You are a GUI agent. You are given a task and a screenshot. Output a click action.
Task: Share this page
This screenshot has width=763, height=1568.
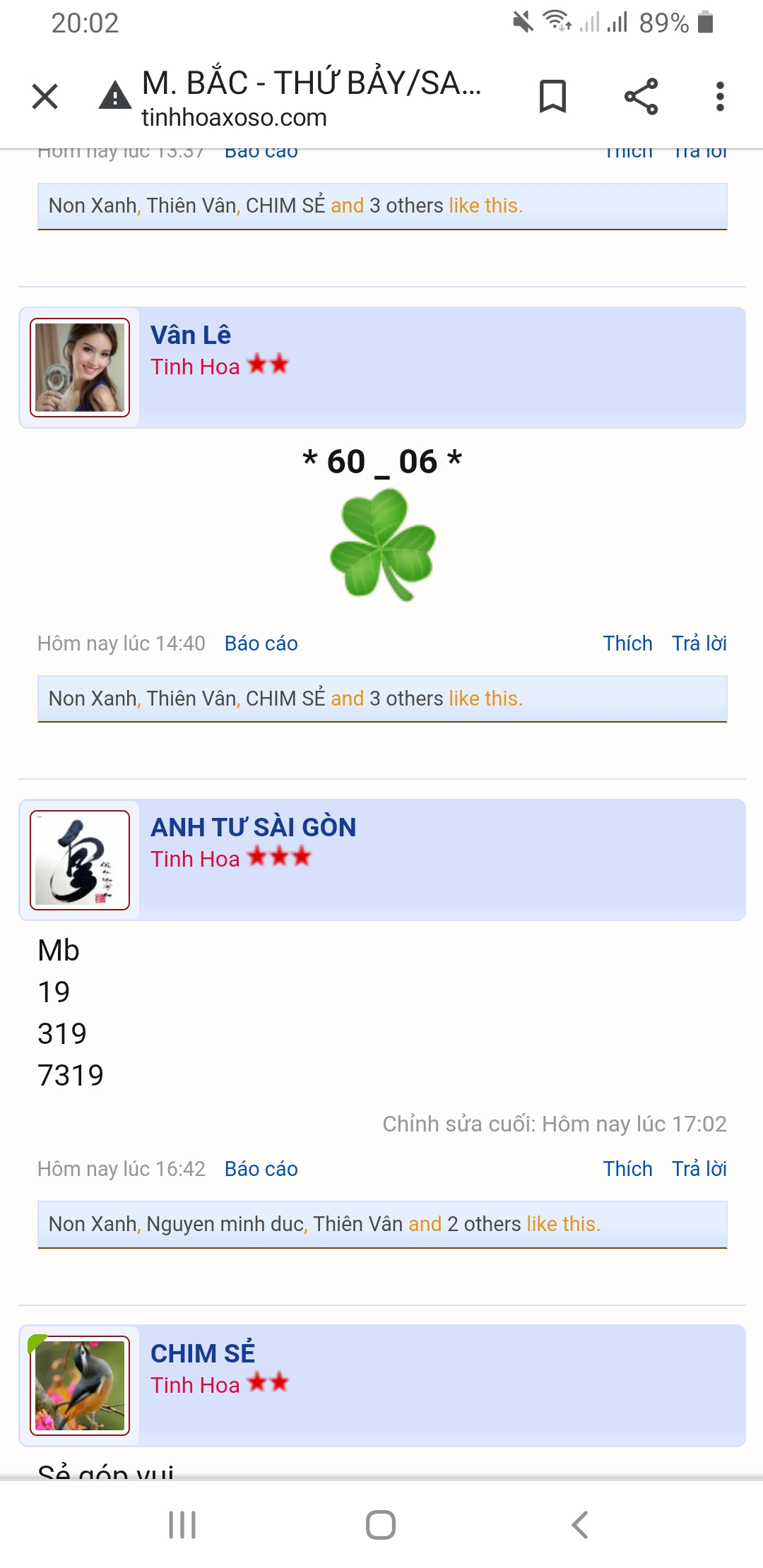tap(641, 97)
